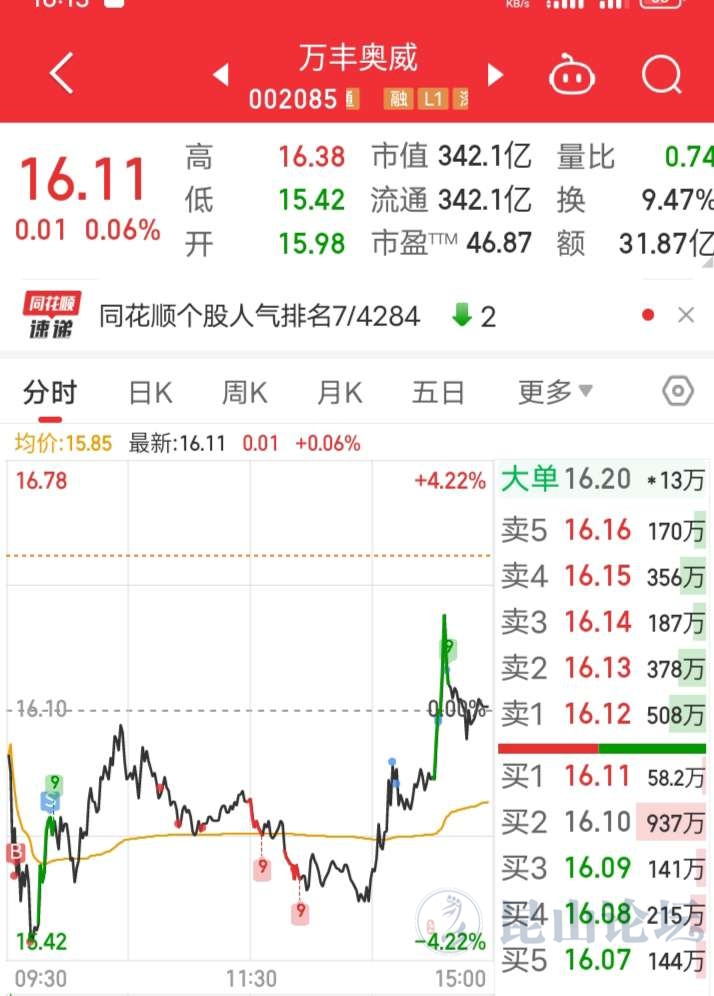Select the 分时 chart tab

coord(49,392)
